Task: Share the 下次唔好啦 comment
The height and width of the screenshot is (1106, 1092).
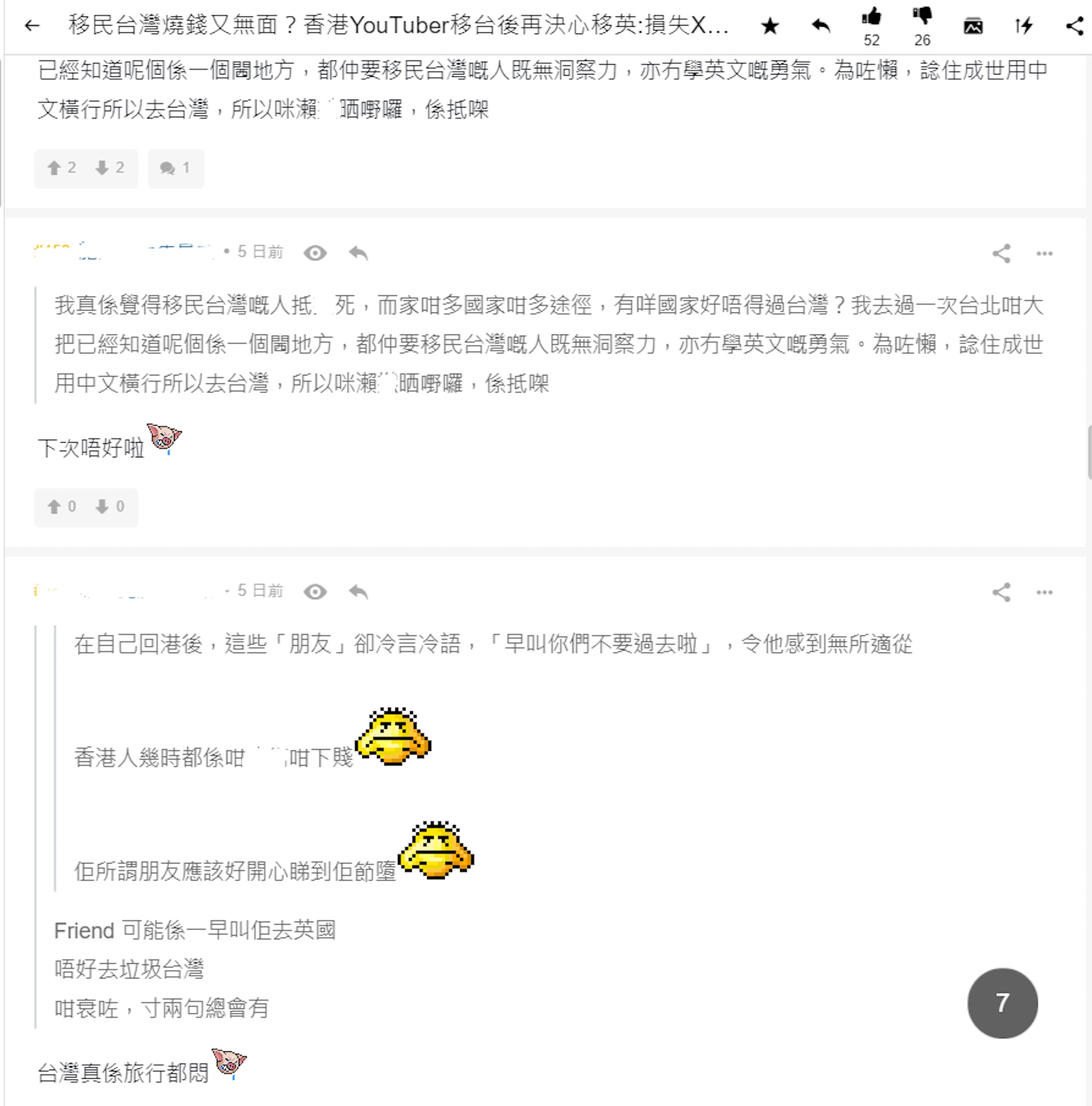Action: coord(1001,253)
